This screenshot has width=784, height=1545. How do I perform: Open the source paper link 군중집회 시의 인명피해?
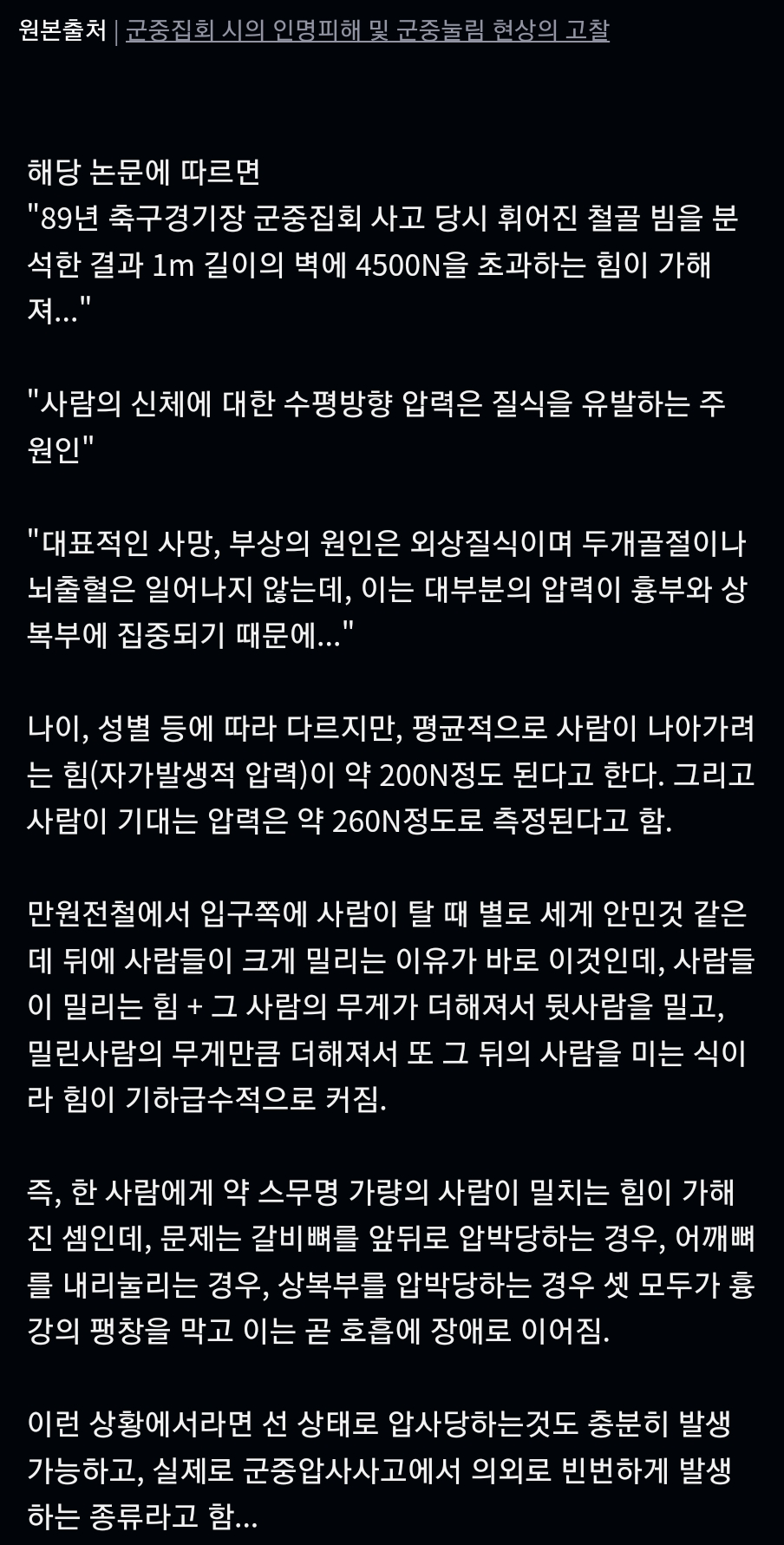pyautogui.click(x=367, y=31)
